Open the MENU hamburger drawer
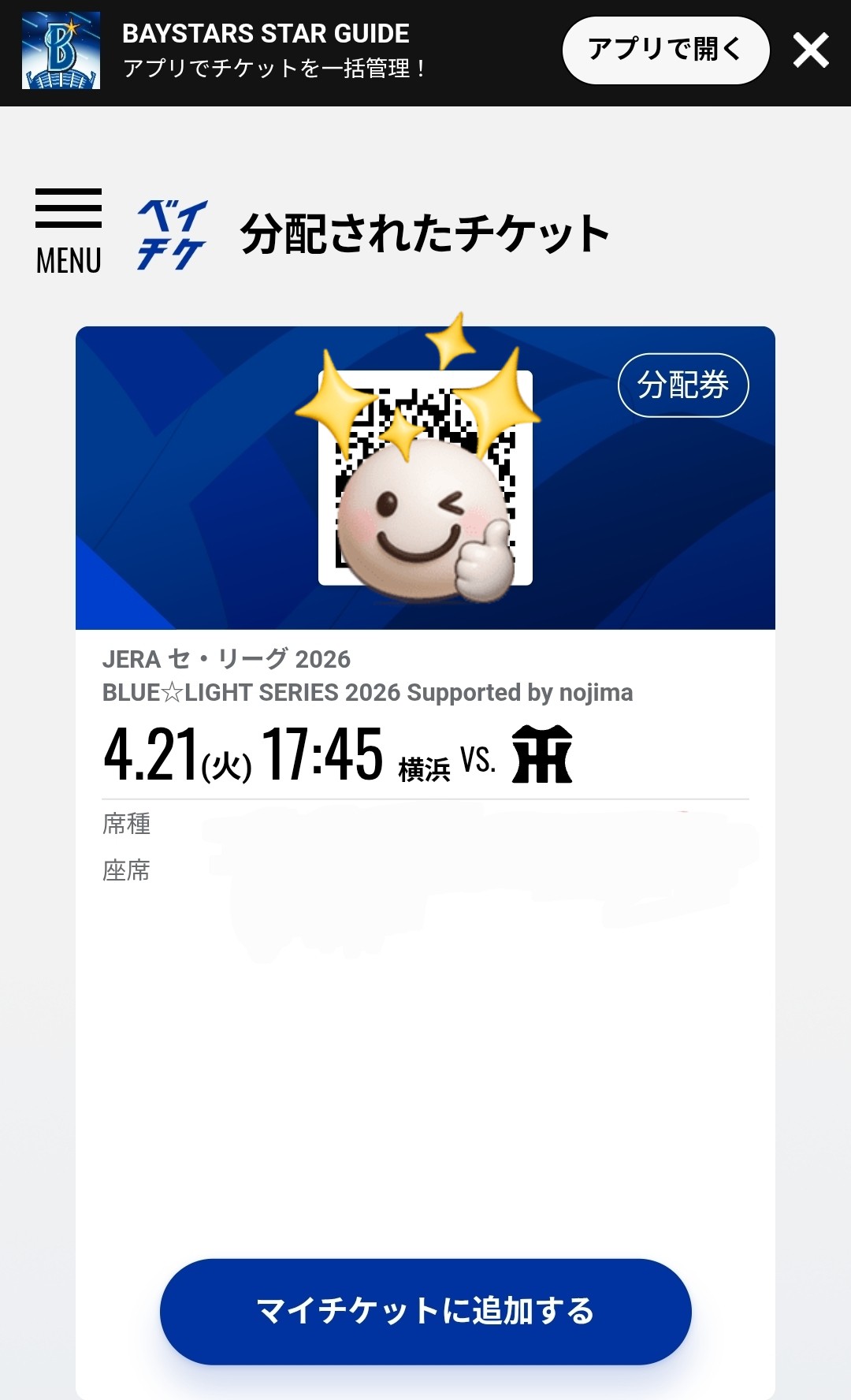This screenshot has width=851, height=1400. (x=69, y=231)
